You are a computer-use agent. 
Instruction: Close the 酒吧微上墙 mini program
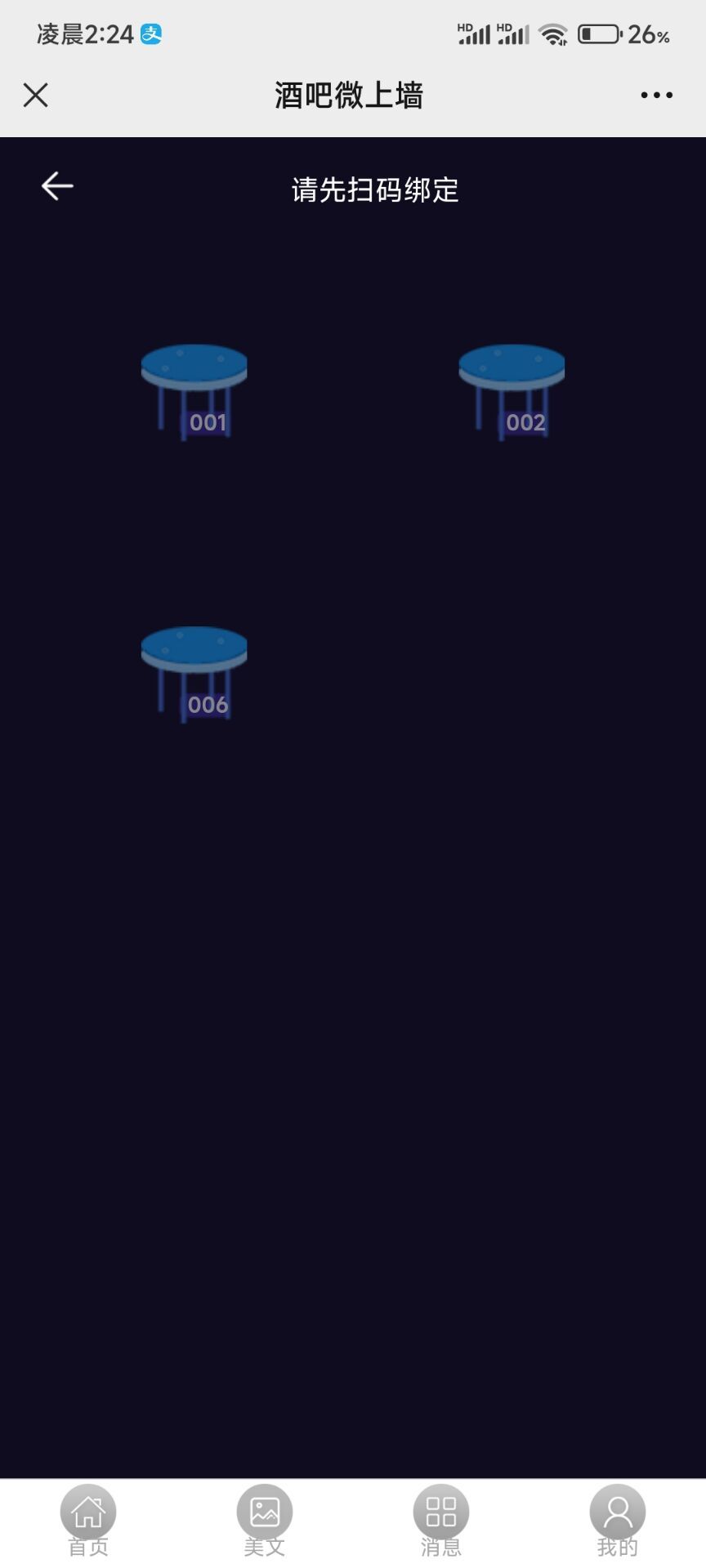pos(36,95)
